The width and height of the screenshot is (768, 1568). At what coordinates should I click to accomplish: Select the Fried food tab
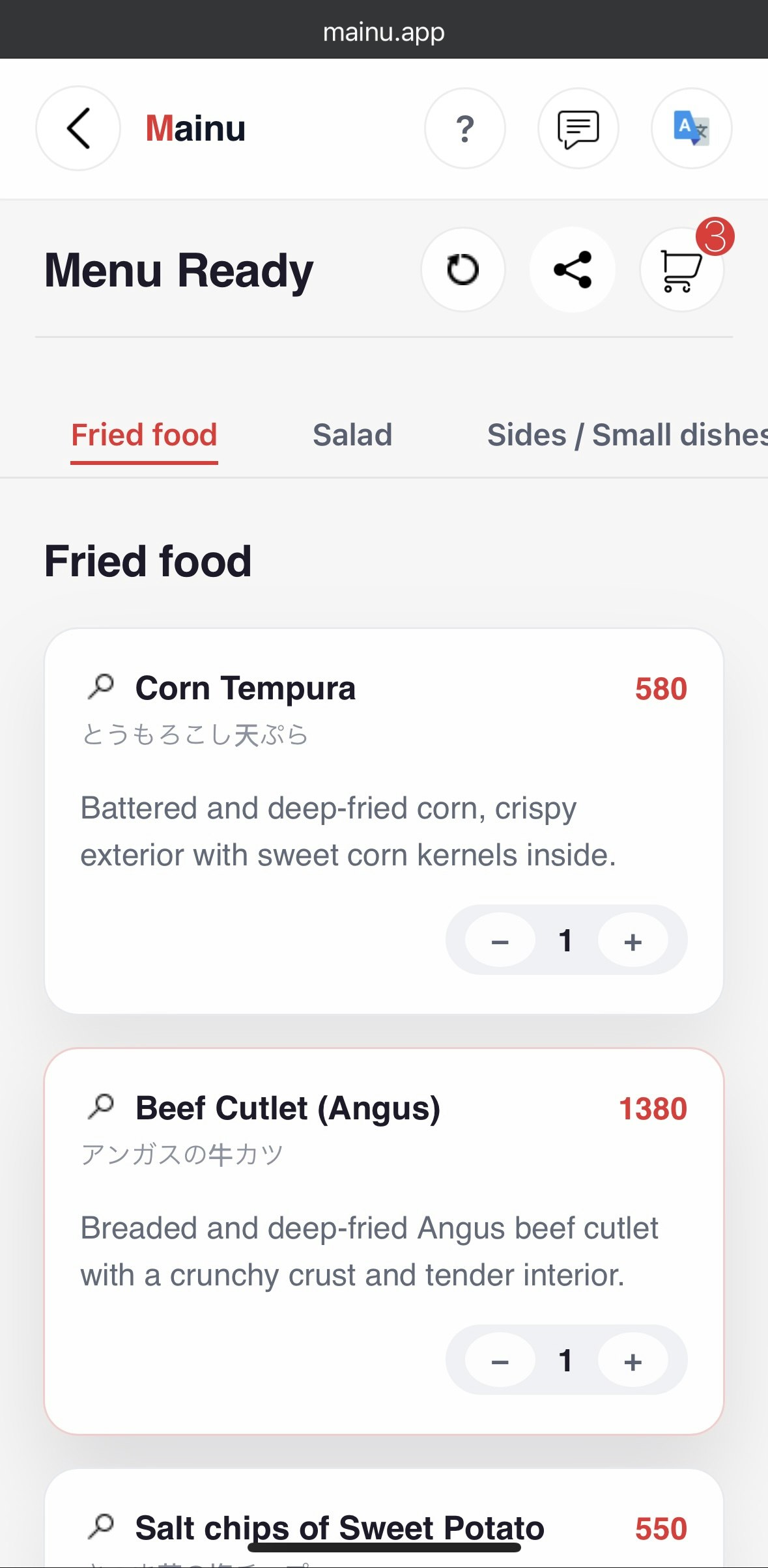click(144, 435)
